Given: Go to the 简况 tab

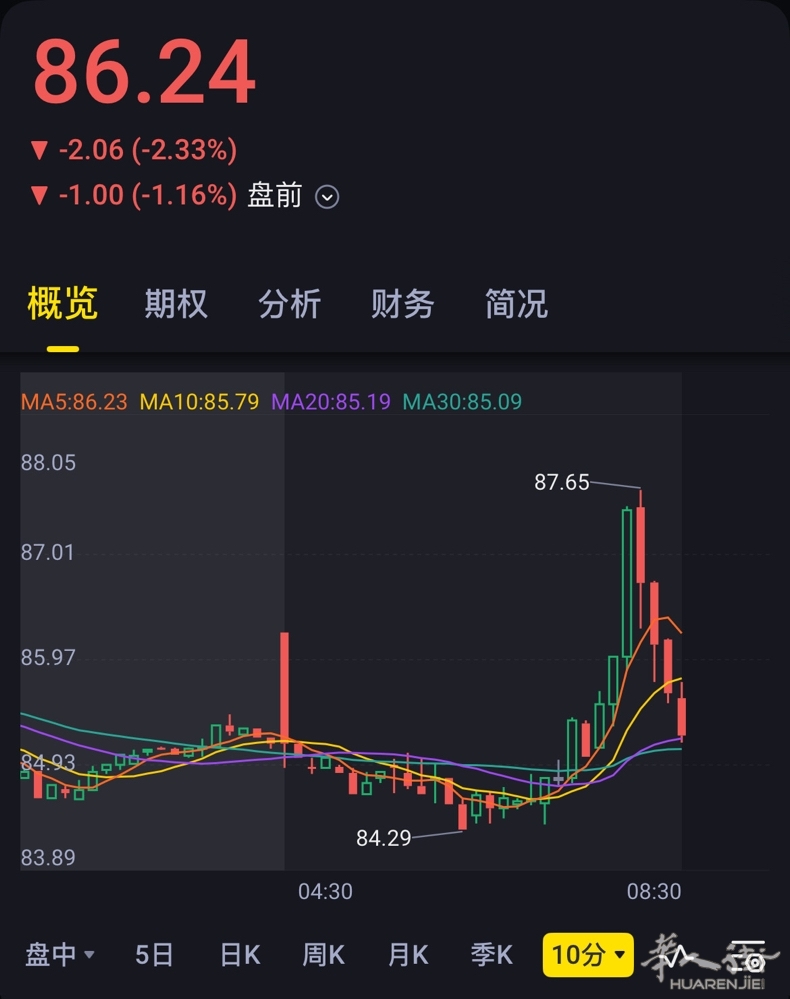Looking at the screenshot, I should (x=516, y=304).
